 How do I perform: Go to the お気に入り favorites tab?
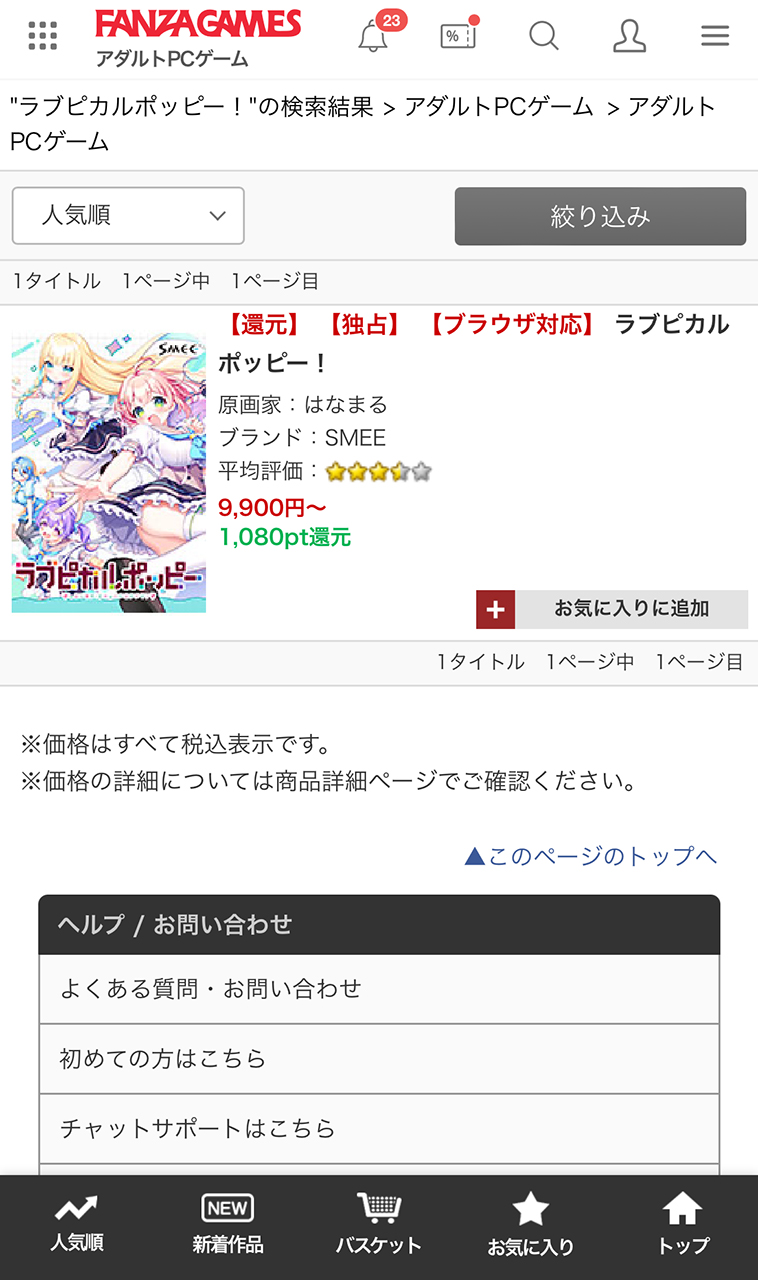530,1225
